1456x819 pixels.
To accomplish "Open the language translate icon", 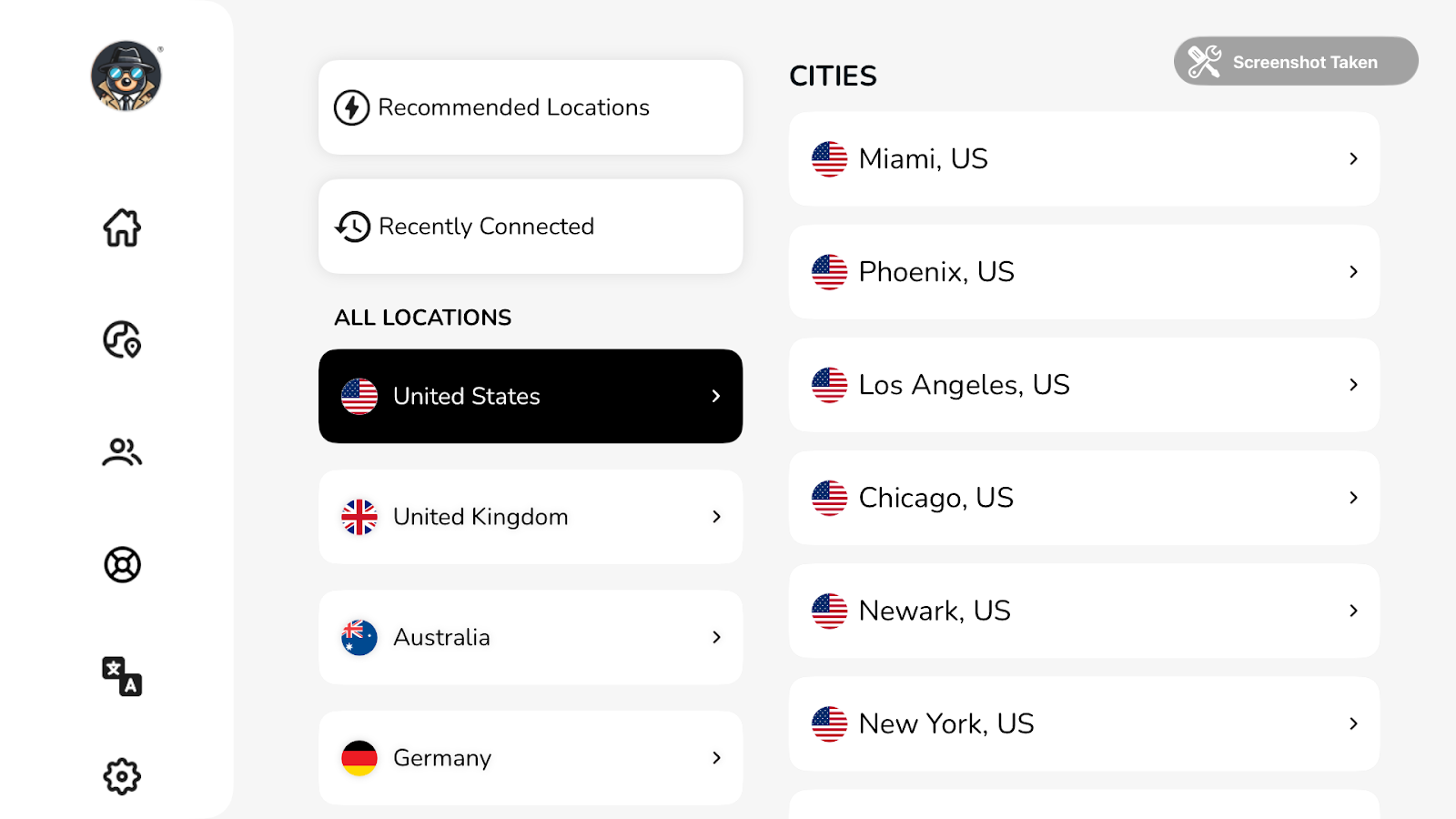I will (x=122, y=676).
